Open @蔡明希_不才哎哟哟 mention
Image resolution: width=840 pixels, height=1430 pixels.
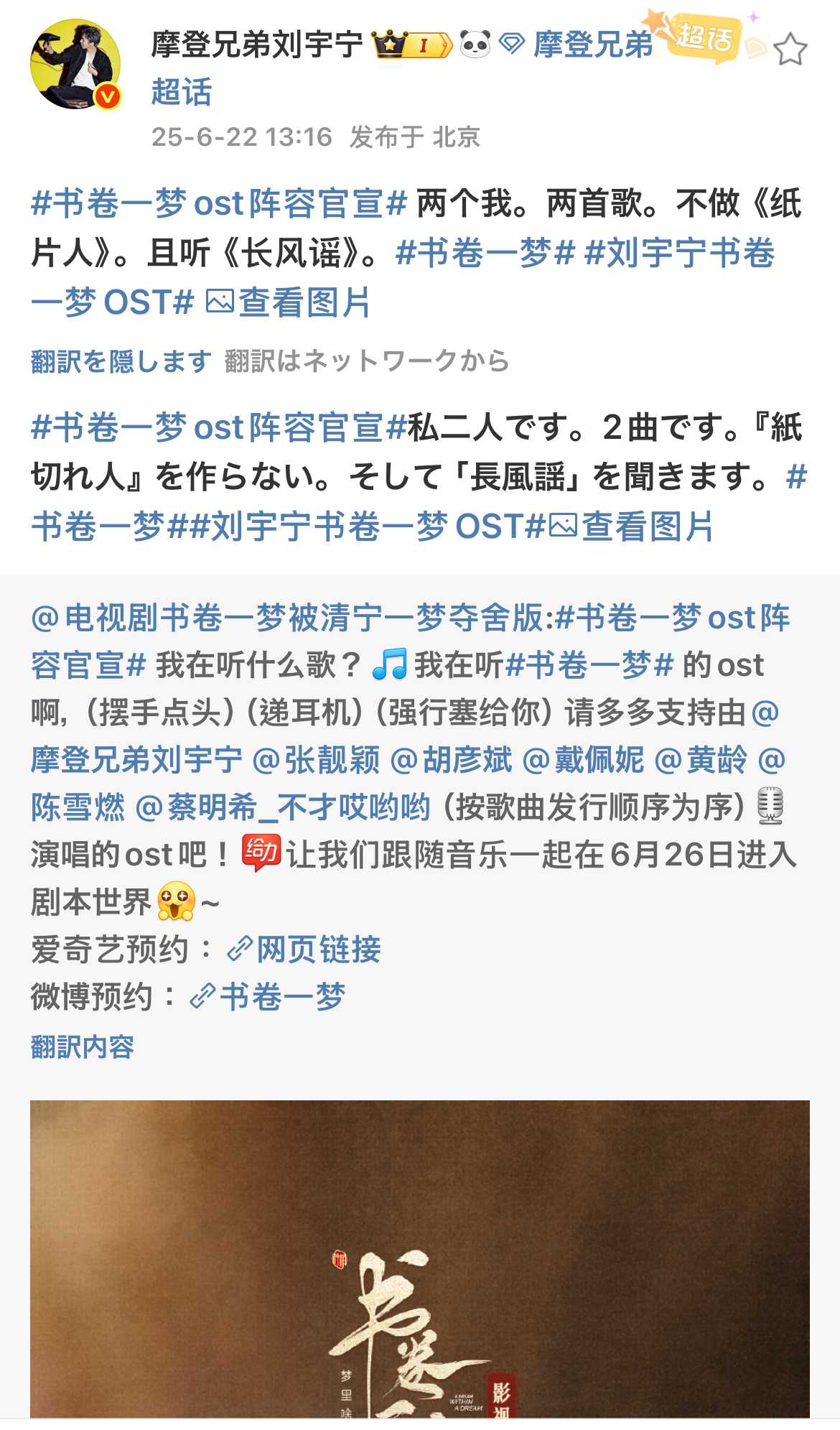coord(282,808)
